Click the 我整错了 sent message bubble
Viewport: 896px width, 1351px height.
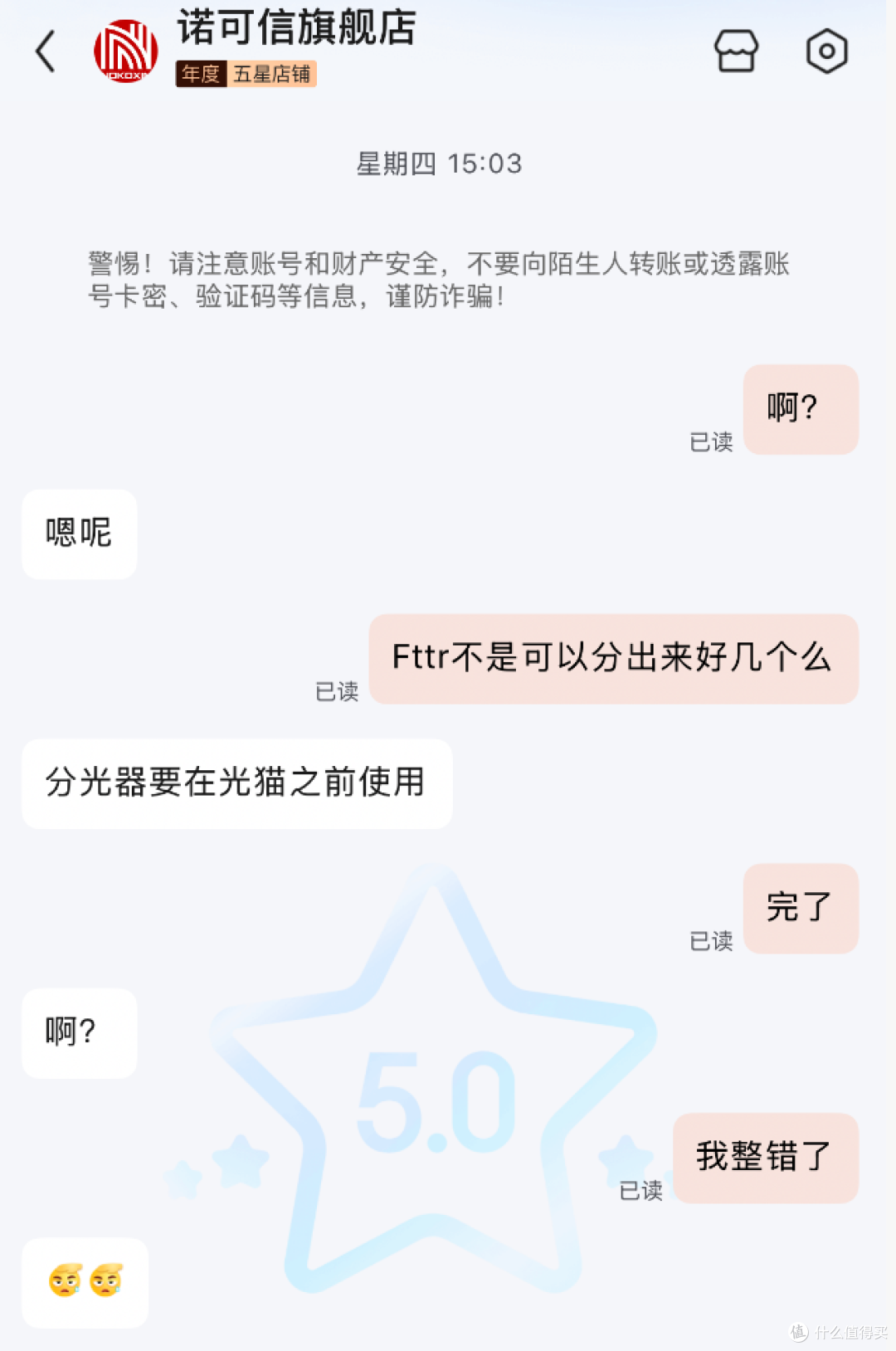(765, 1158)
